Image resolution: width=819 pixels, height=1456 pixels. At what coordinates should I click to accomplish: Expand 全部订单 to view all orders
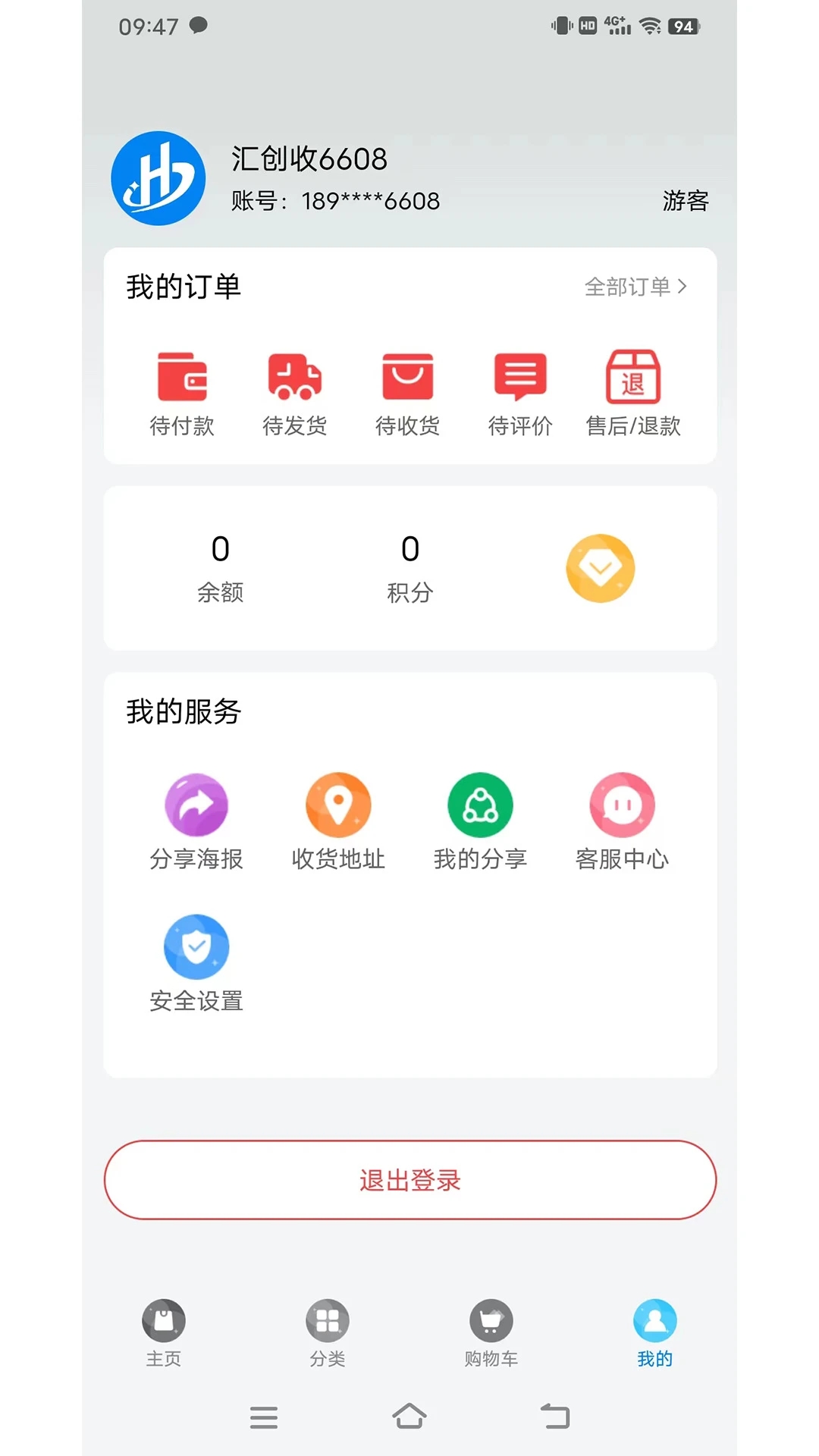point(635,287)
